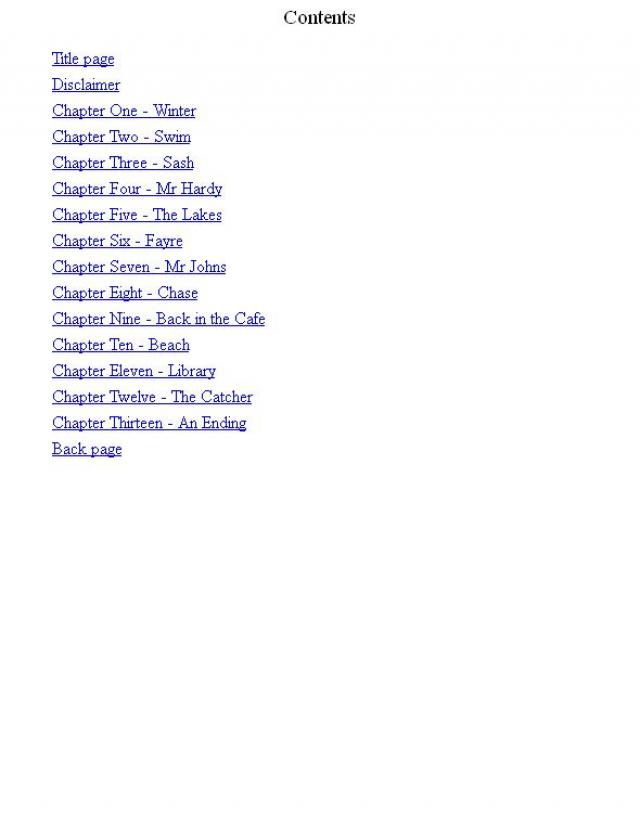The width and height of the screenshot is (640, 813).
Task: Open Chapter Nine - Back in the Cafe
Action: tap(158, 319)
